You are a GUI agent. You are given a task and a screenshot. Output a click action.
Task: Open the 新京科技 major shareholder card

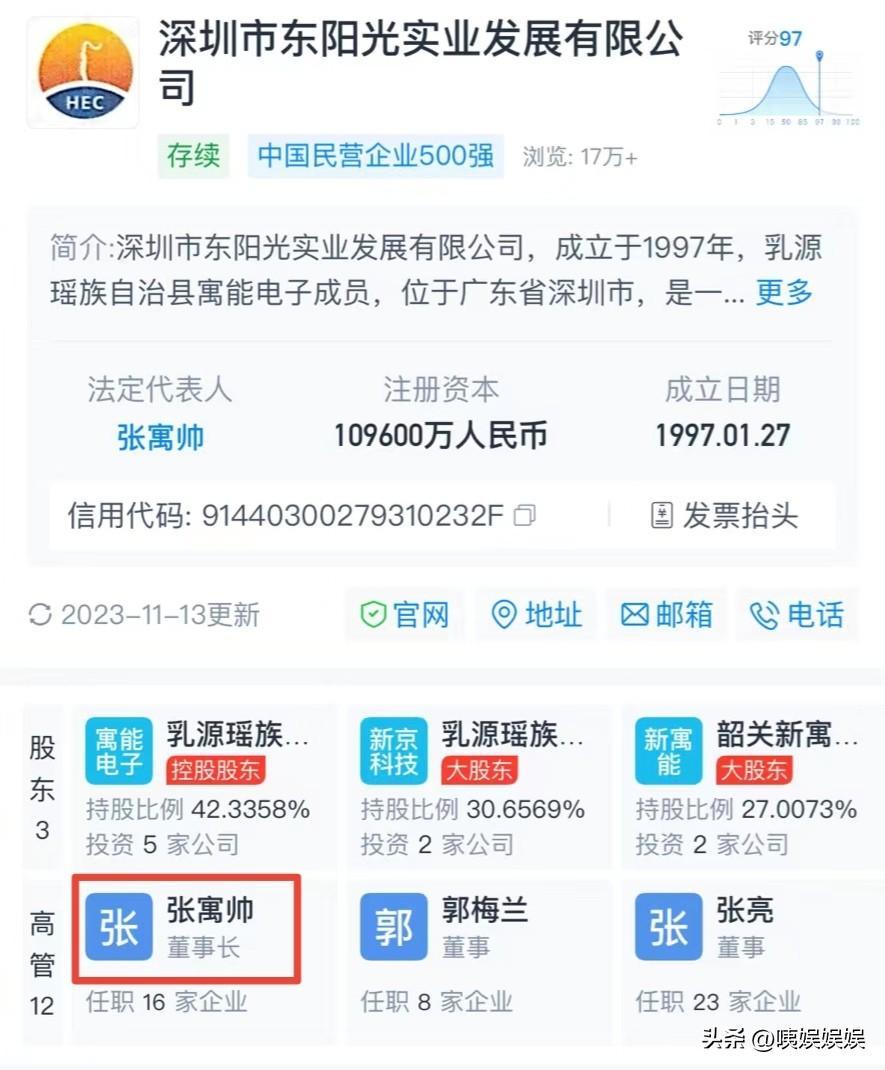[478, 787]
